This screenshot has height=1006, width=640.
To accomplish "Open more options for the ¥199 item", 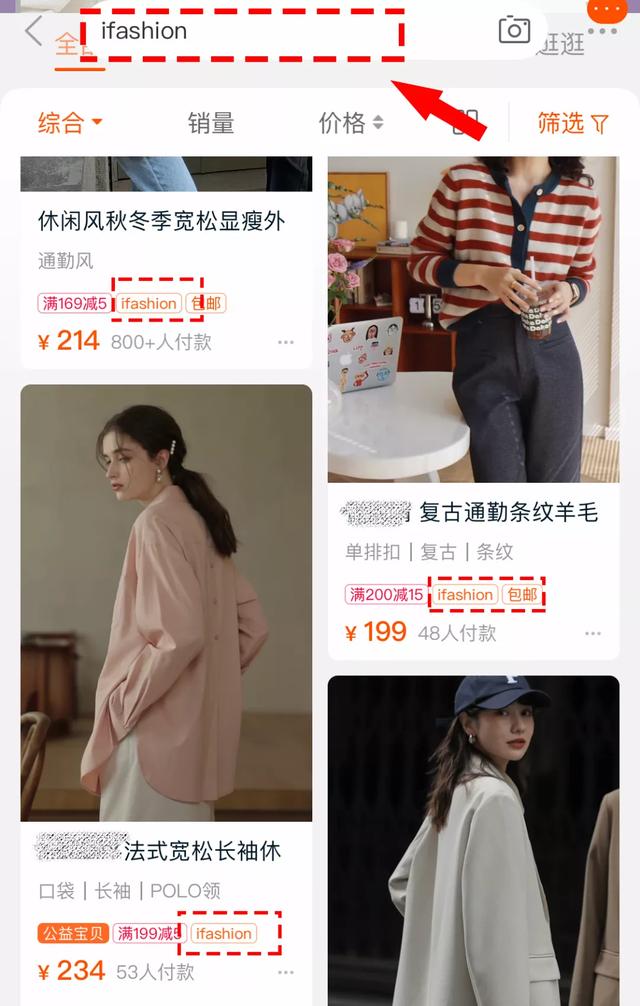I will (593, 633).
